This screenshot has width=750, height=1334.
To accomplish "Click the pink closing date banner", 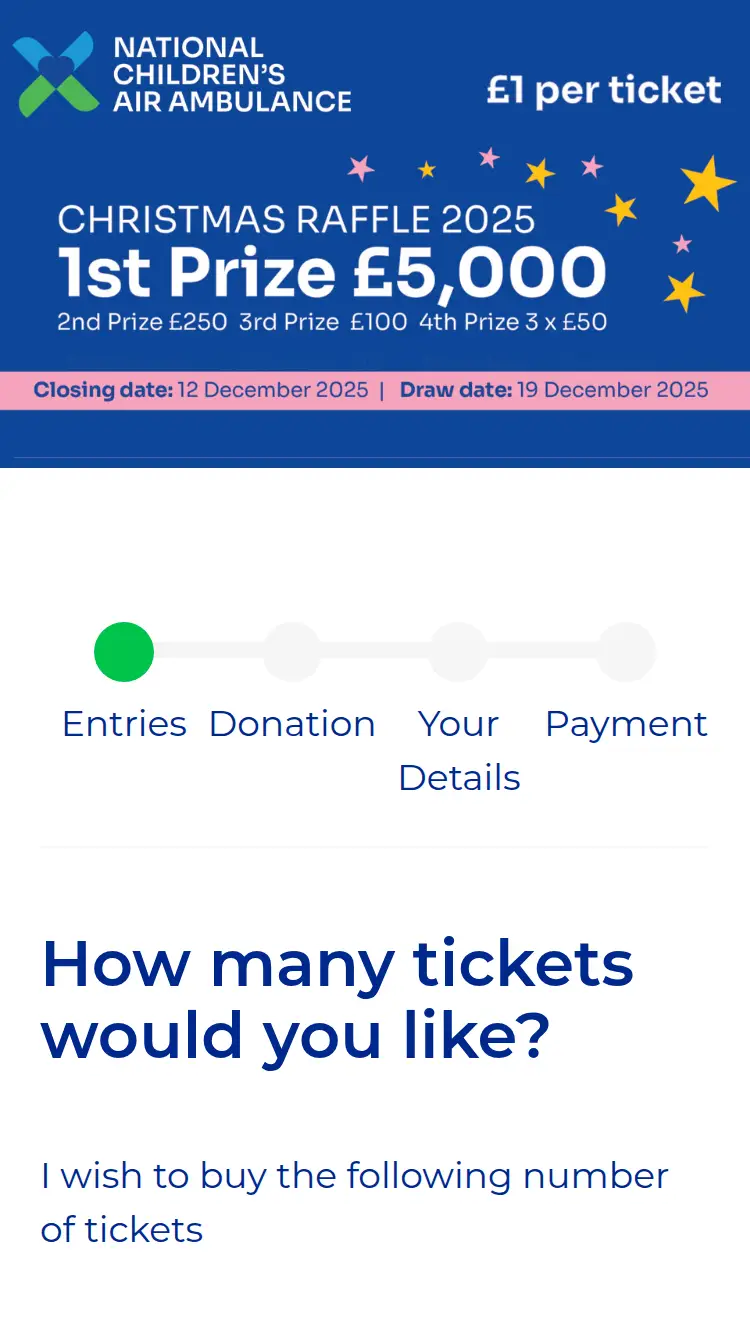I will pyautogui.click(x=375, y=390).
